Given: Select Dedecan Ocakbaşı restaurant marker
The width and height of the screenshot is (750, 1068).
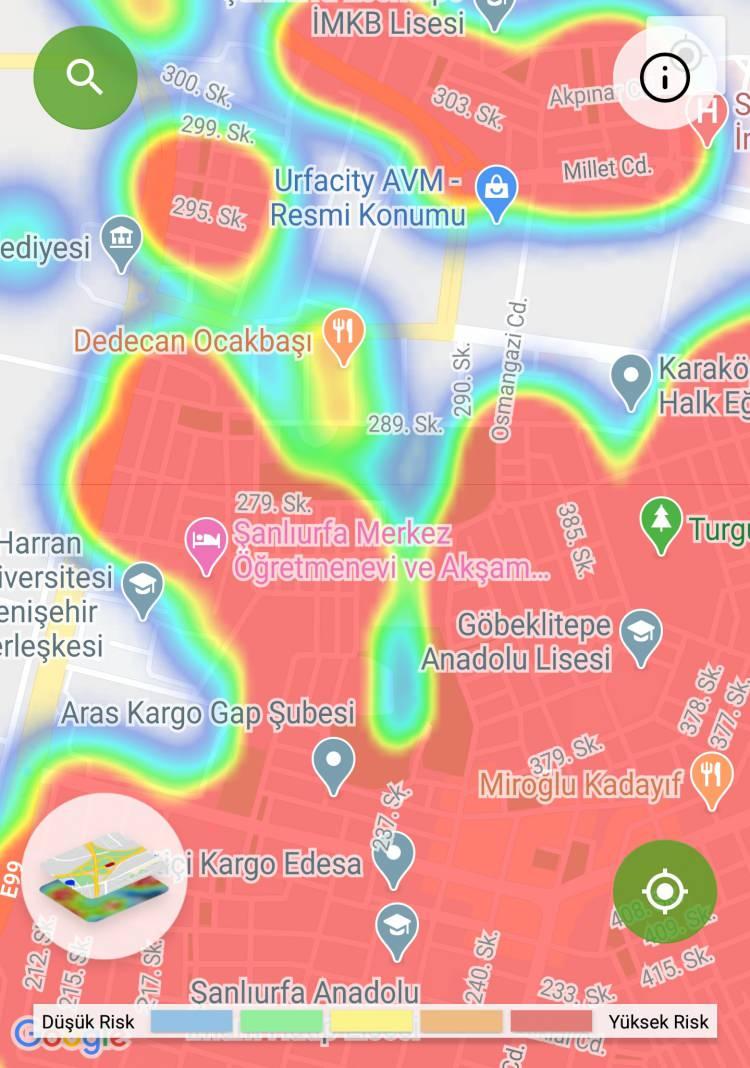Looking at the screenshot, I should coord(343,336).
